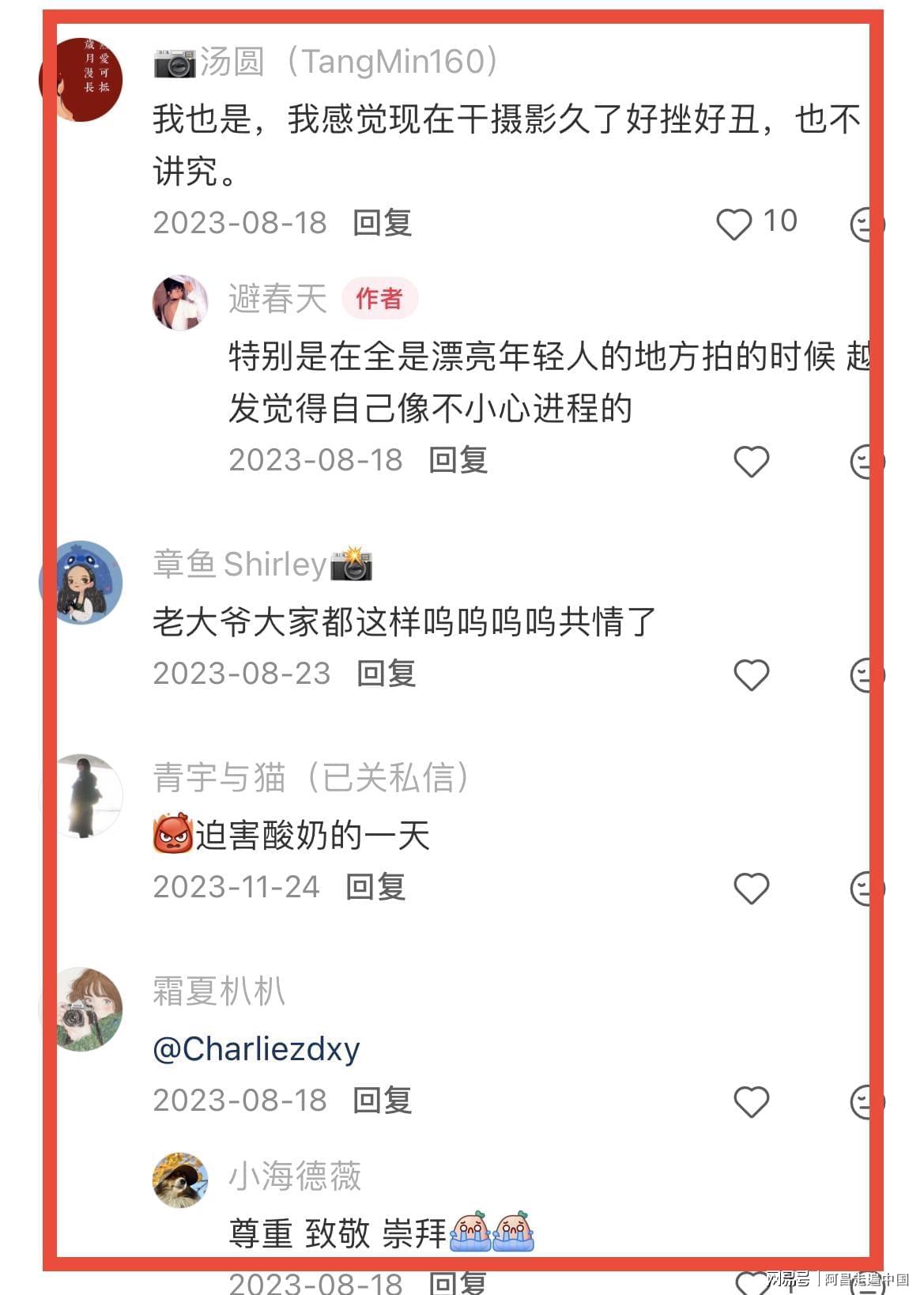
Task: Like 青宇与猫's comment
Action: coord(751,889)
